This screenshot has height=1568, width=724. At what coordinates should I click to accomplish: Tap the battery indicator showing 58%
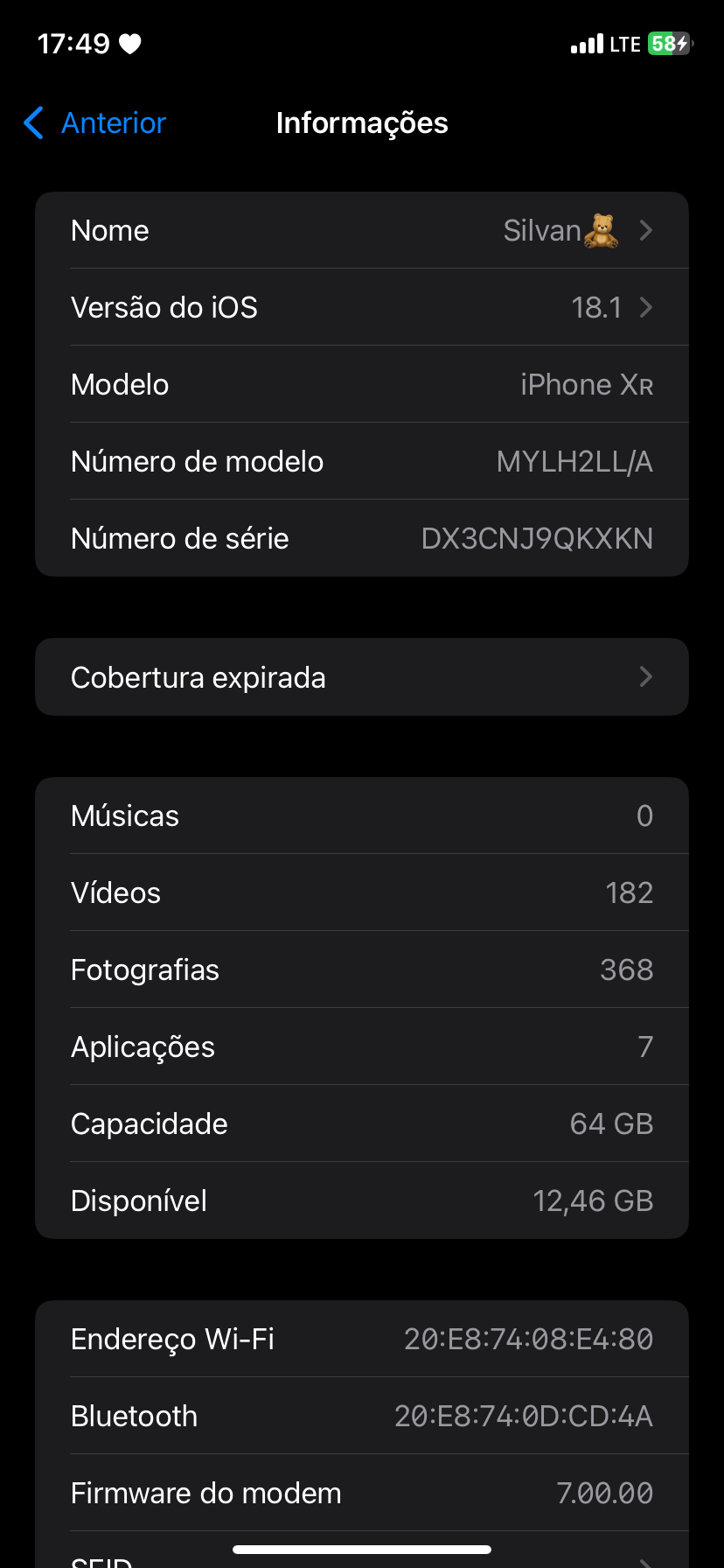(x=665, y=43)
